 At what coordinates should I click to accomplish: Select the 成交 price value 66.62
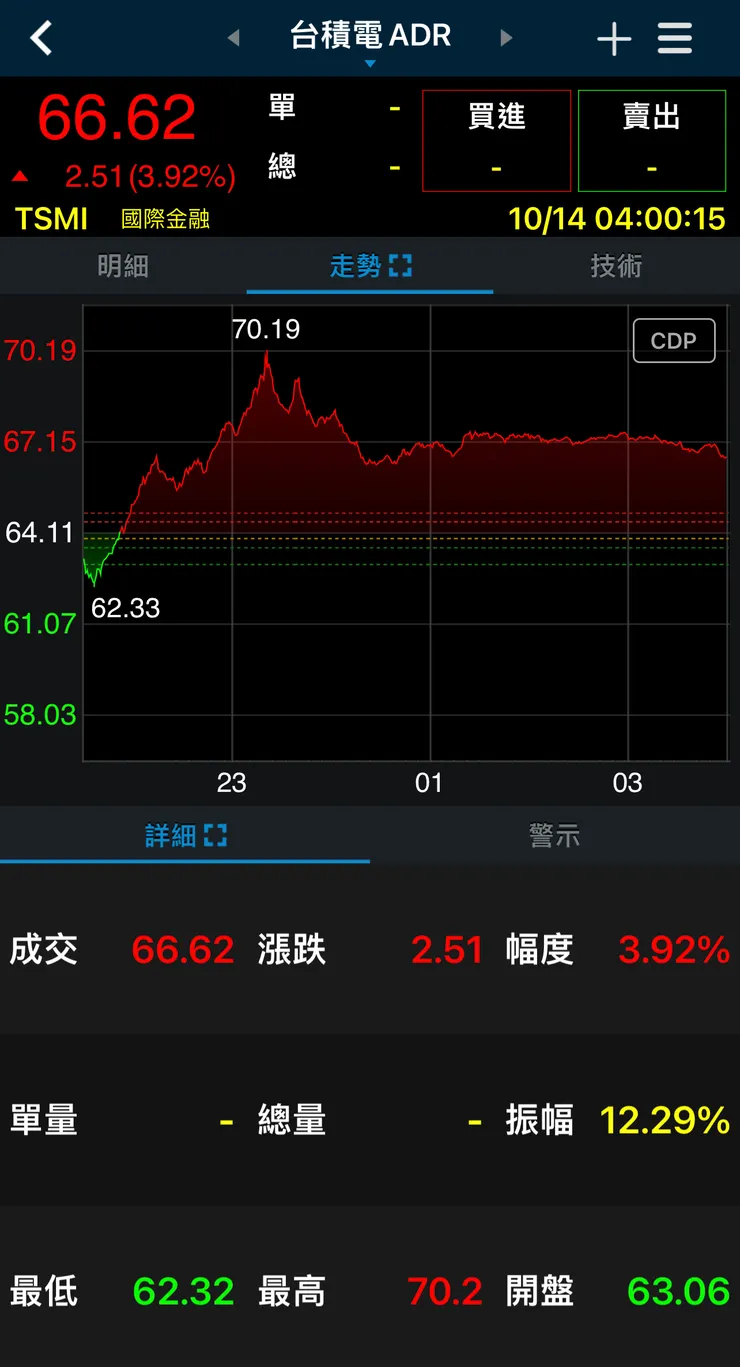point(181,950)
